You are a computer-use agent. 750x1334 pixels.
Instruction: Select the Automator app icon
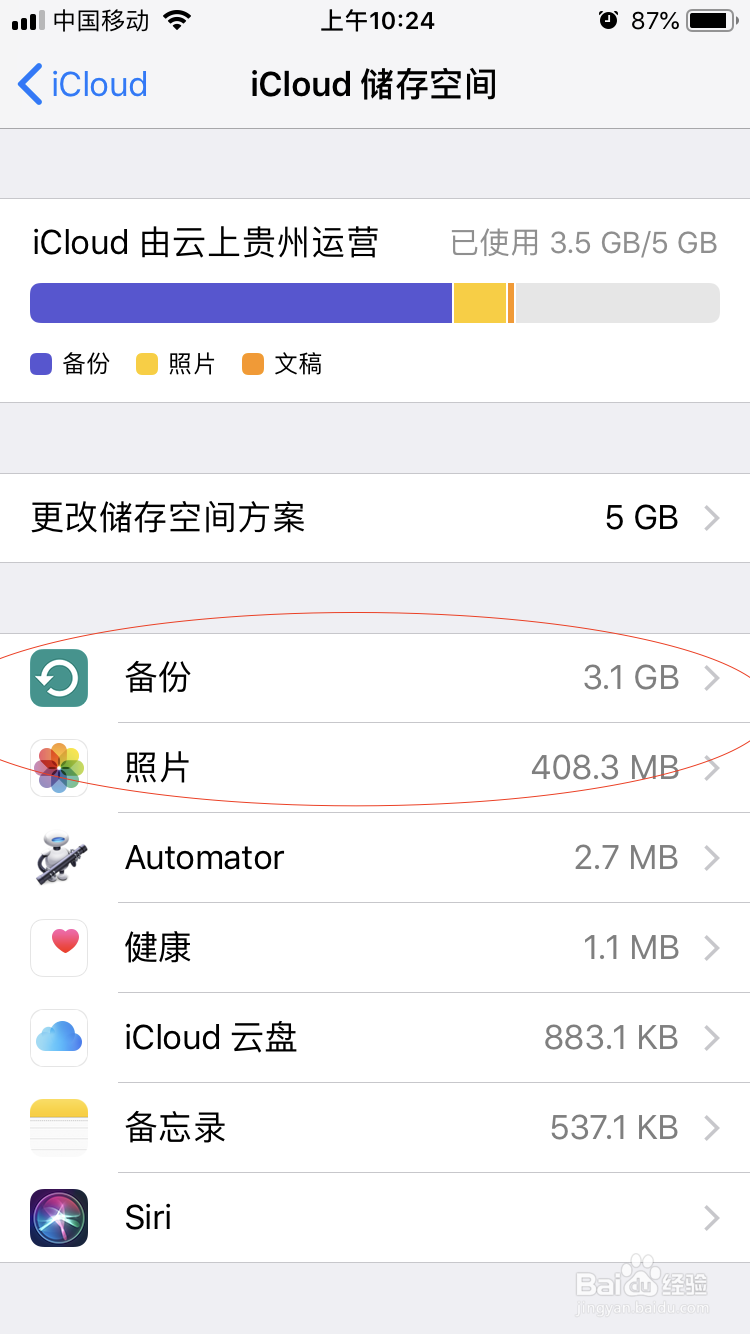pyautogui.click(x=58, y=858)
